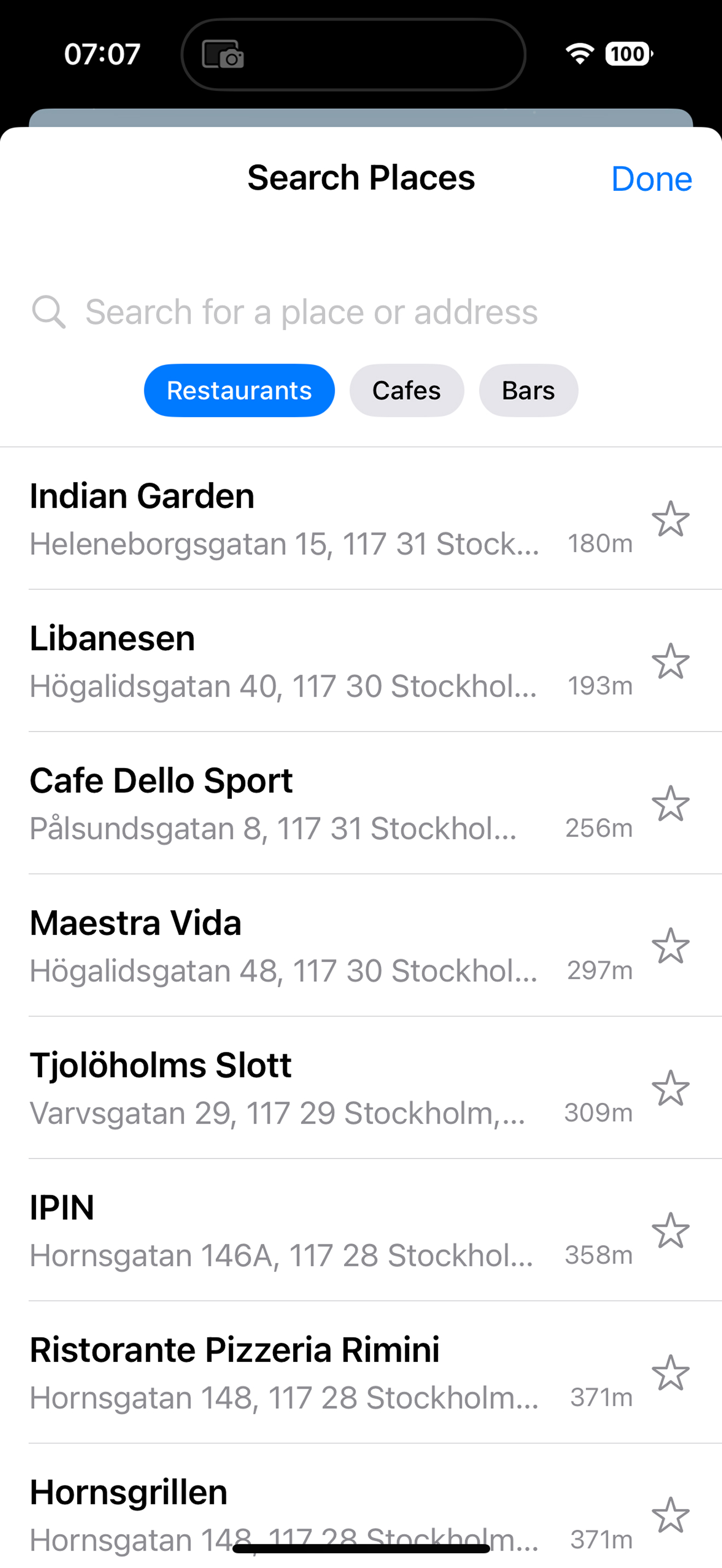
Task: Star Ristorante Pizzeria Rimini
Action: point(670,1373)
